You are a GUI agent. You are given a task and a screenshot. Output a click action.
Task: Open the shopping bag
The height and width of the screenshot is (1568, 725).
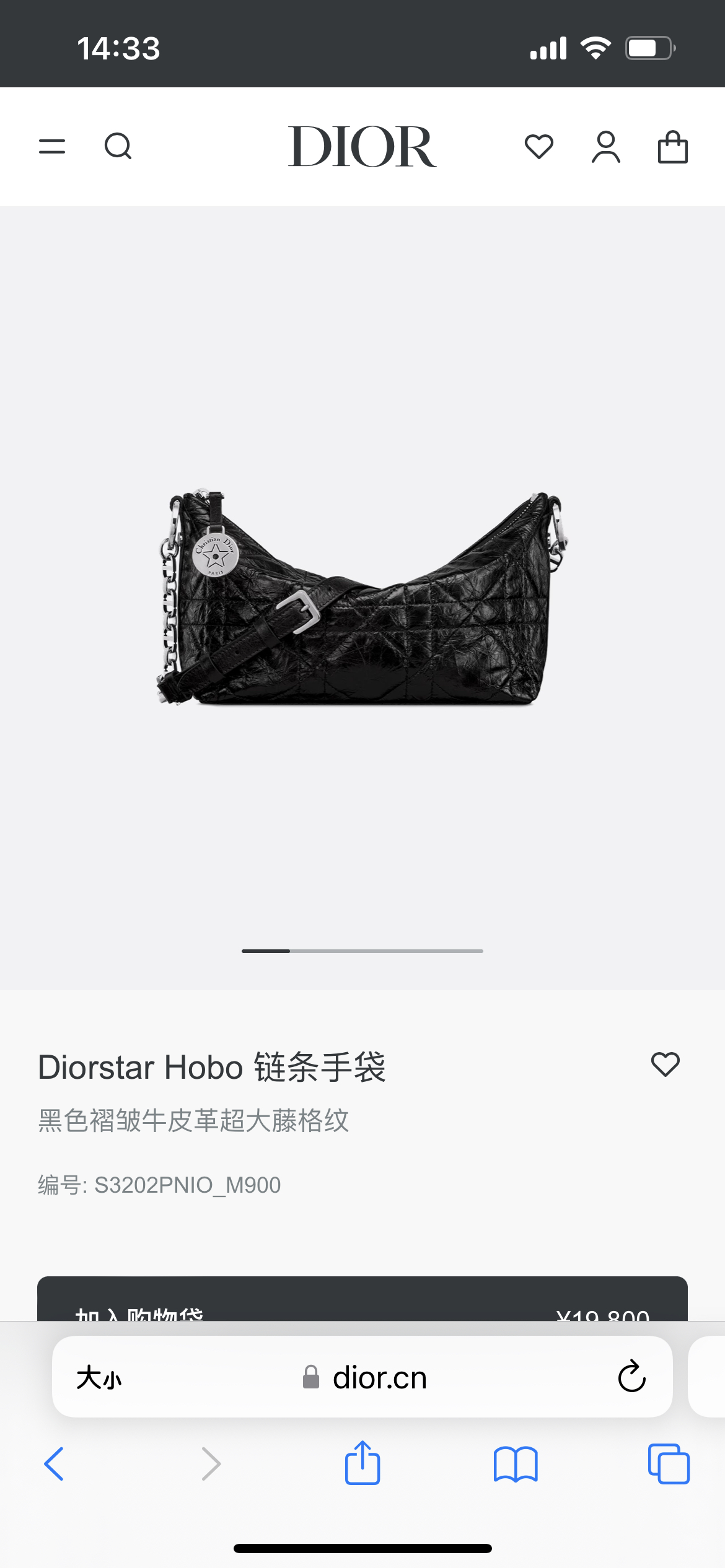tap(672, 147)
